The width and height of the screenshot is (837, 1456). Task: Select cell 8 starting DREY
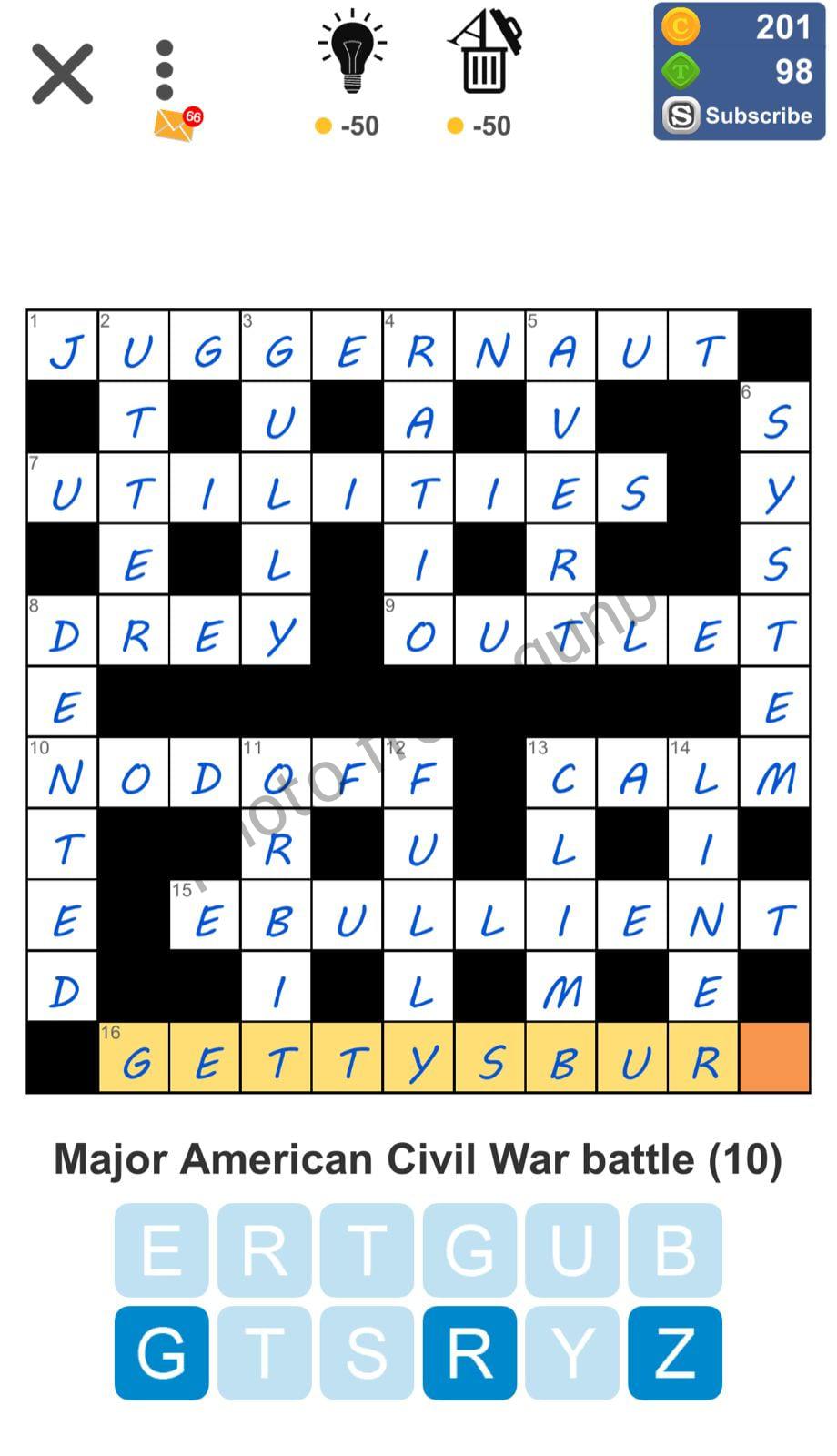click(x=63, y=632)
